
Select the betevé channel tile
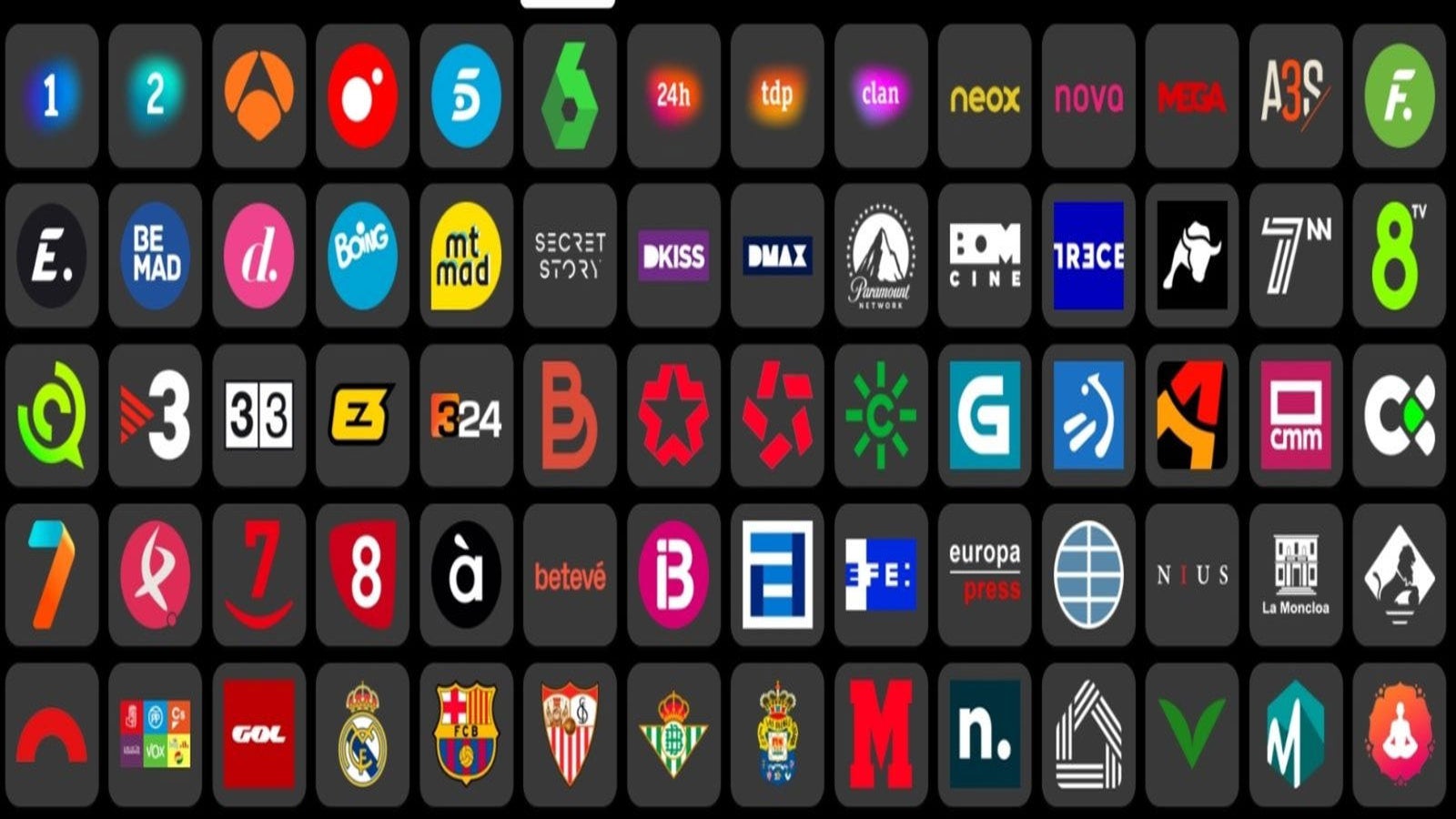point(570,575)
